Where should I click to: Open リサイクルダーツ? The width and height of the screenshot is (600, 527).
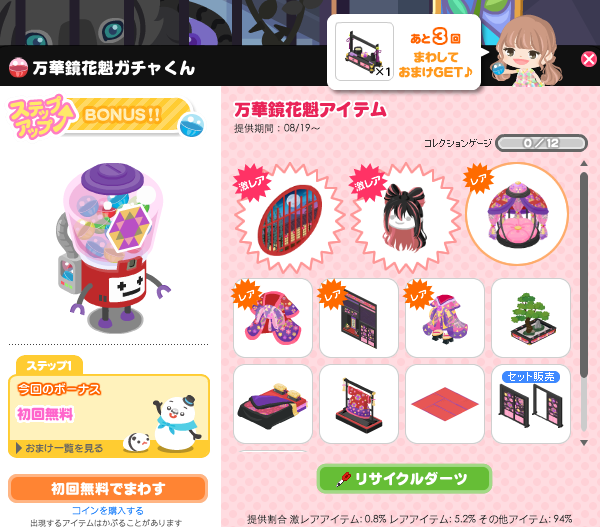pyautogui.click(x=405, y=478)
